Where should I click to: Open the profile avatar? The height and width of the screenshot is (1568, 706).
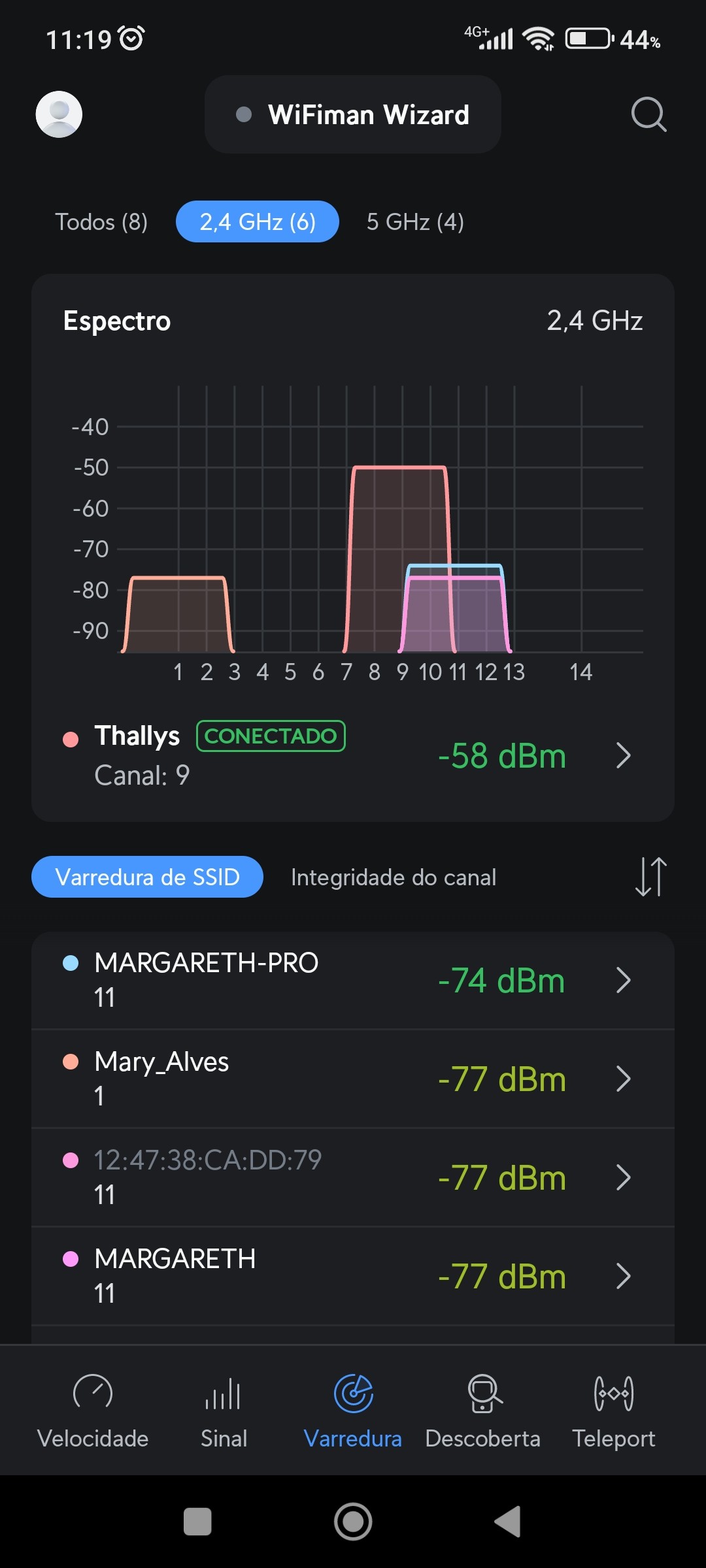pyautogui.click(x=59, y=114)
